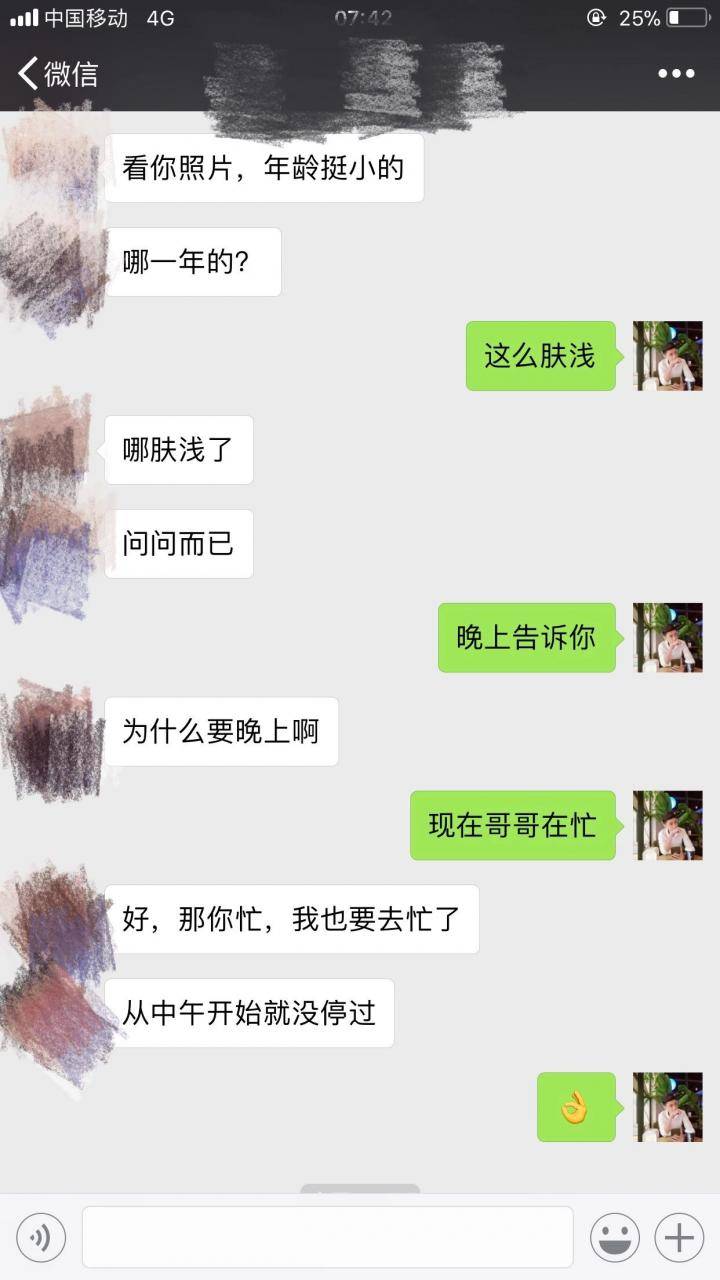Tap the message '从中午开始就没停过'
720x1280 pixels.
[249, 1013]
